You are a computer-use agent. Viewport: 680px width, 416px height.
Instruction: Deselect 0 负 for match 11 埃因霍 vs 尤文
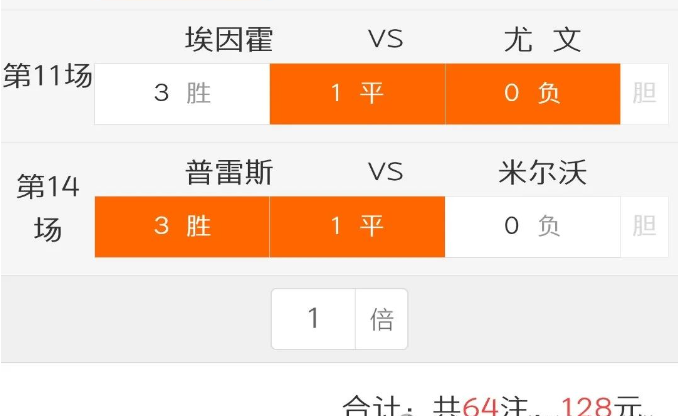(x=532, y=94)
